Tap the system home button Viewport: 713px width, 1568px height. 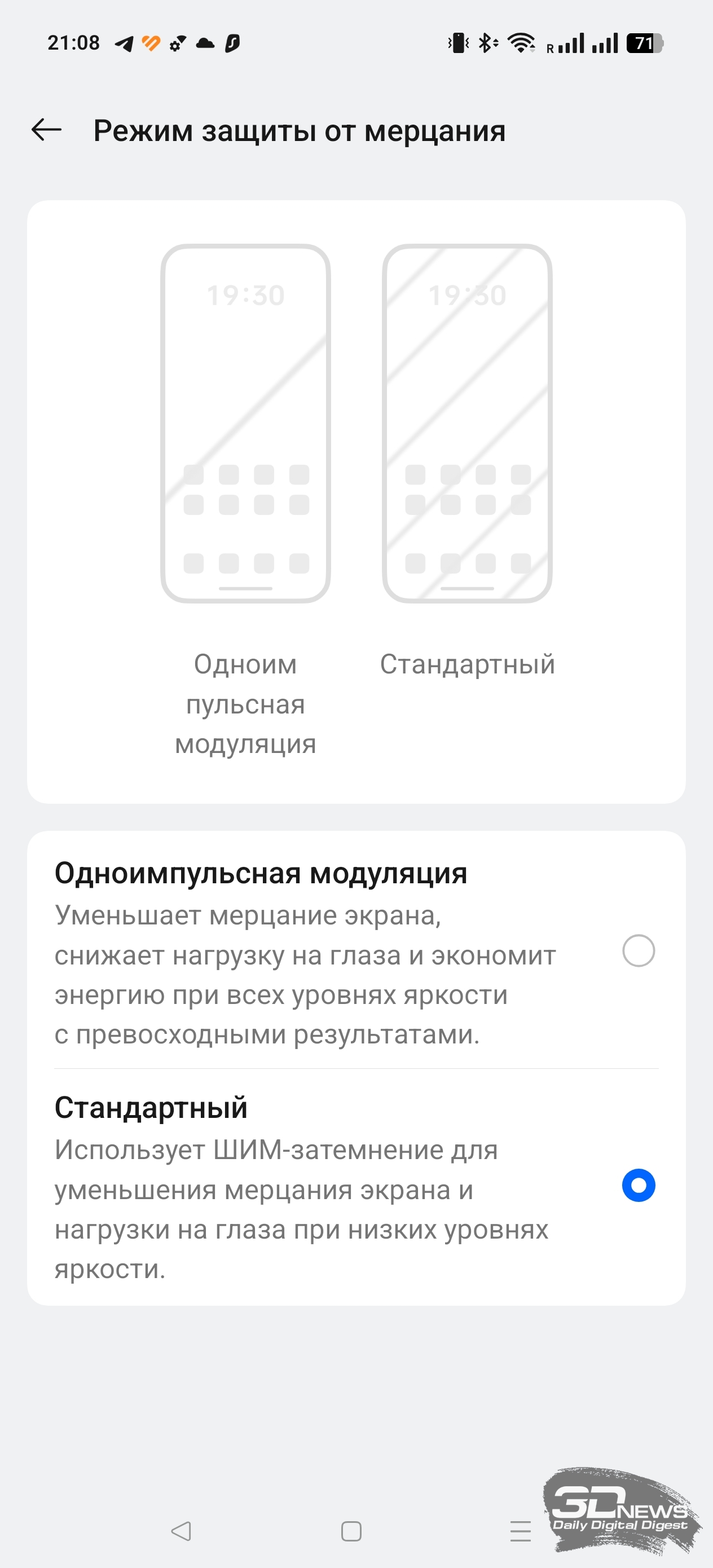(x=351, y=1531)
